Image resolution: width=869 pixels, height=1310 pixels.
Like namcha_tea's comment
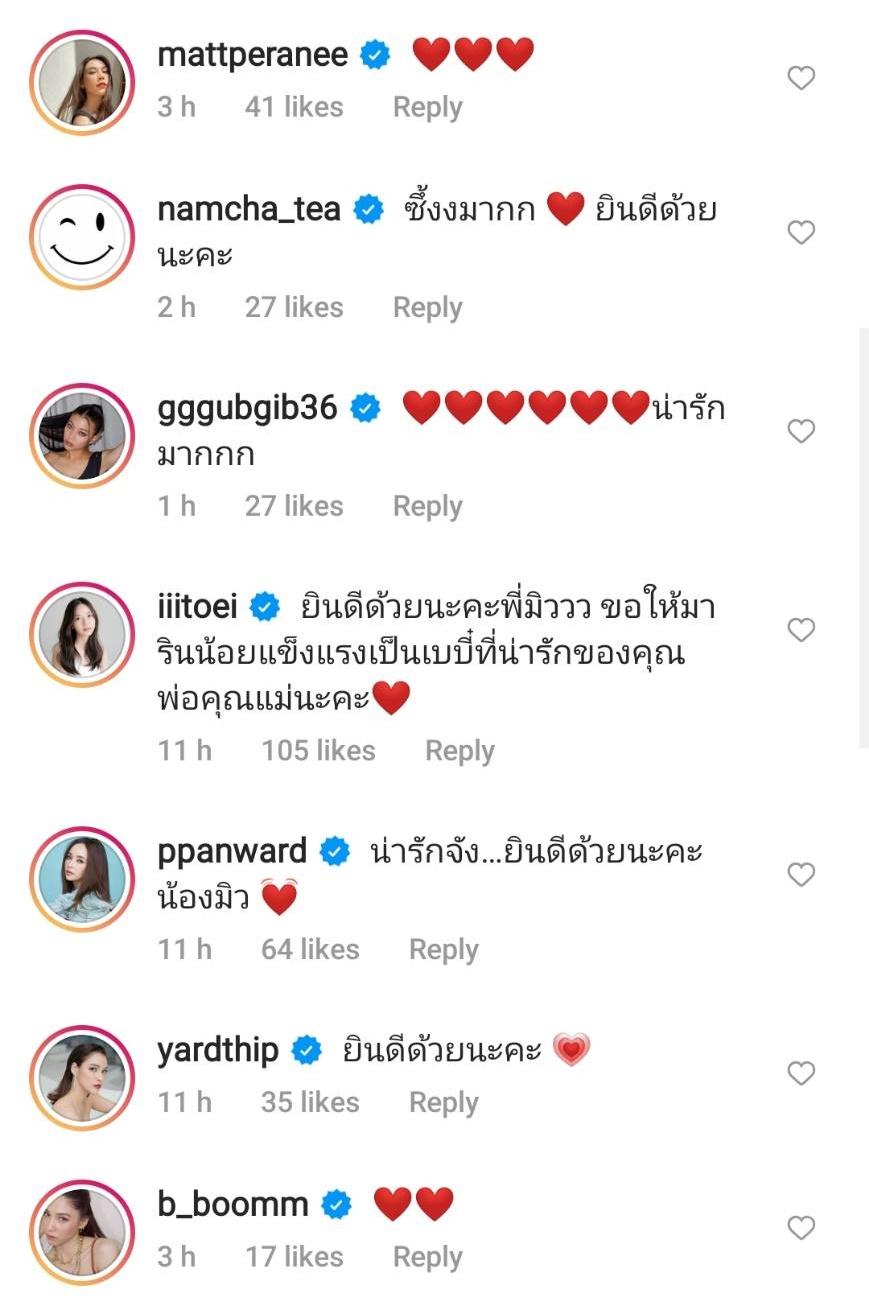pos(801,233)
